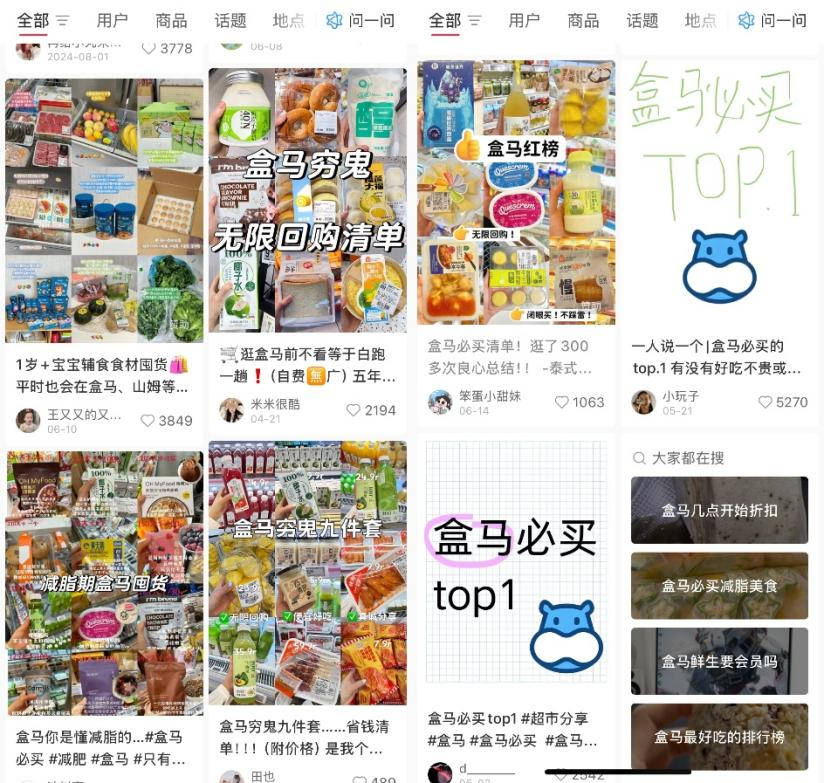The height and width of the screenshot is (783, 824).
Task: Open 田也's 盒马穷鬼九件套 post
Action: [x=307, y=572]
